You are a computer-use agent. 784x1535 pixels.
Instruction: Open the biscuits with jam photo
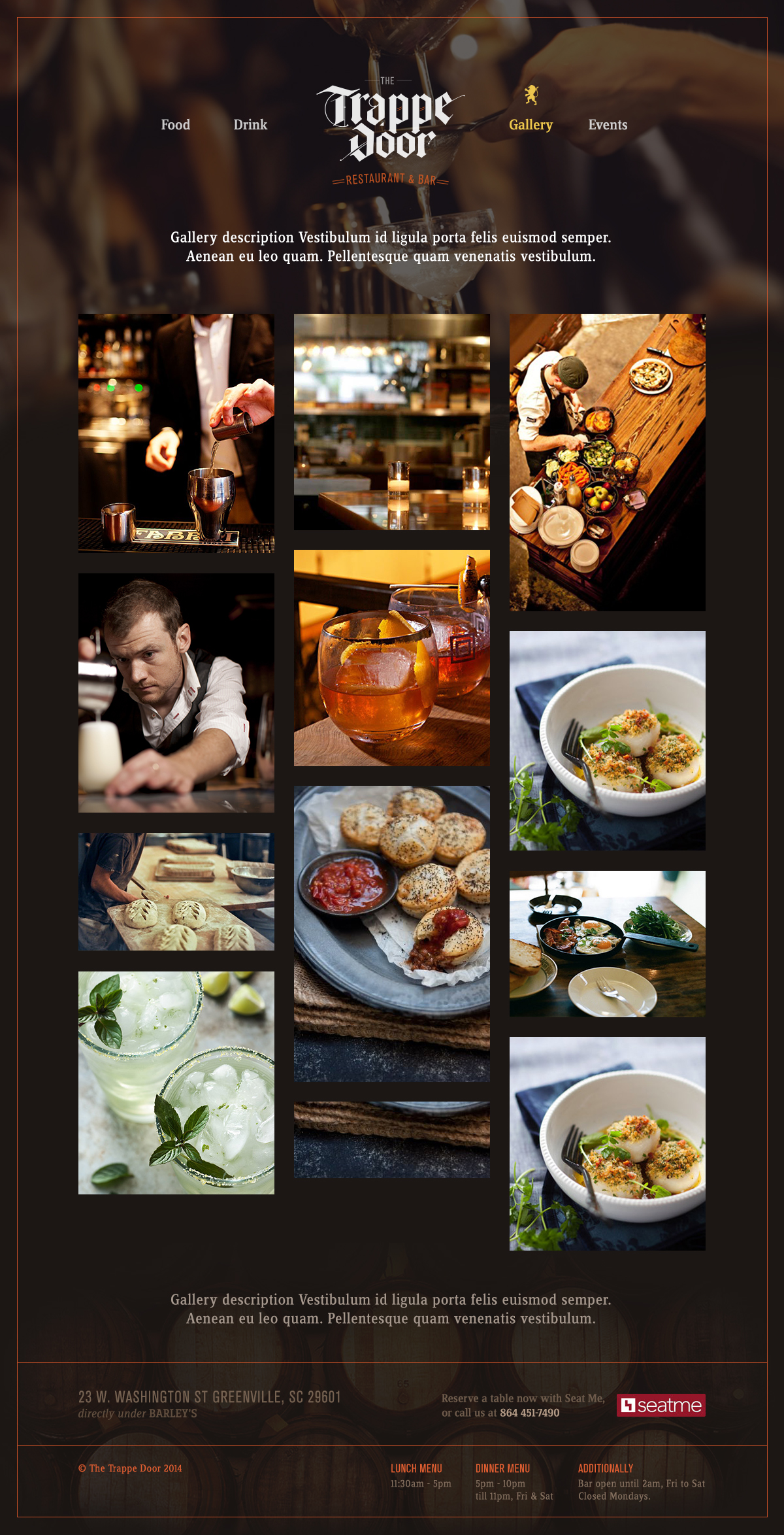tap(392, 933)
